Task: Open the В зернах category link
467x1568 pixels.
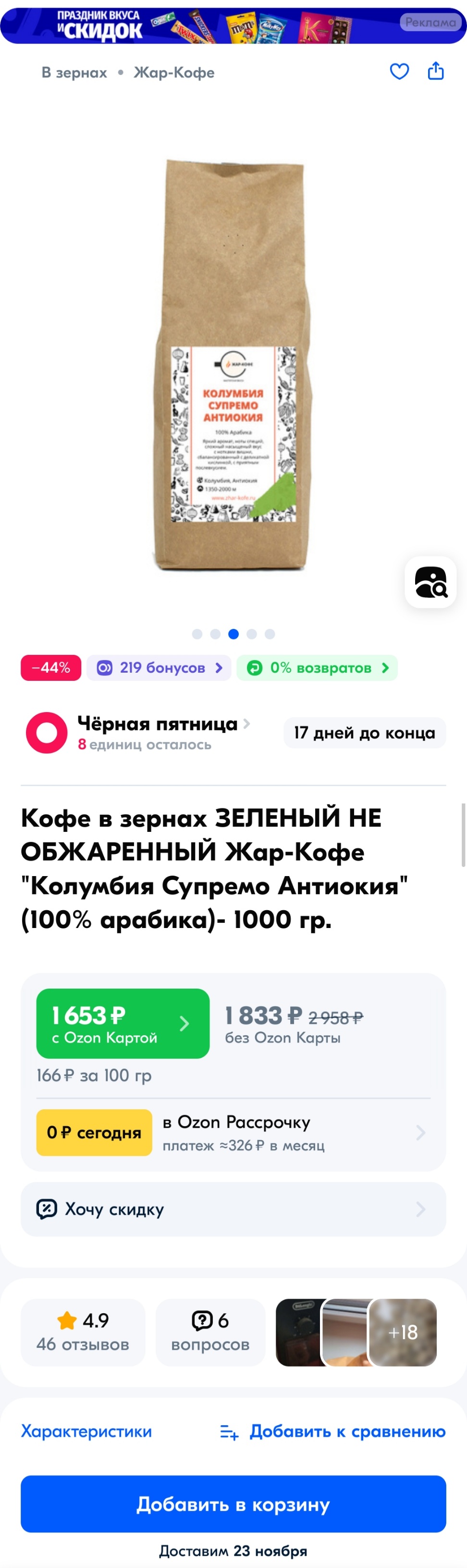Action: coord(74,73)
